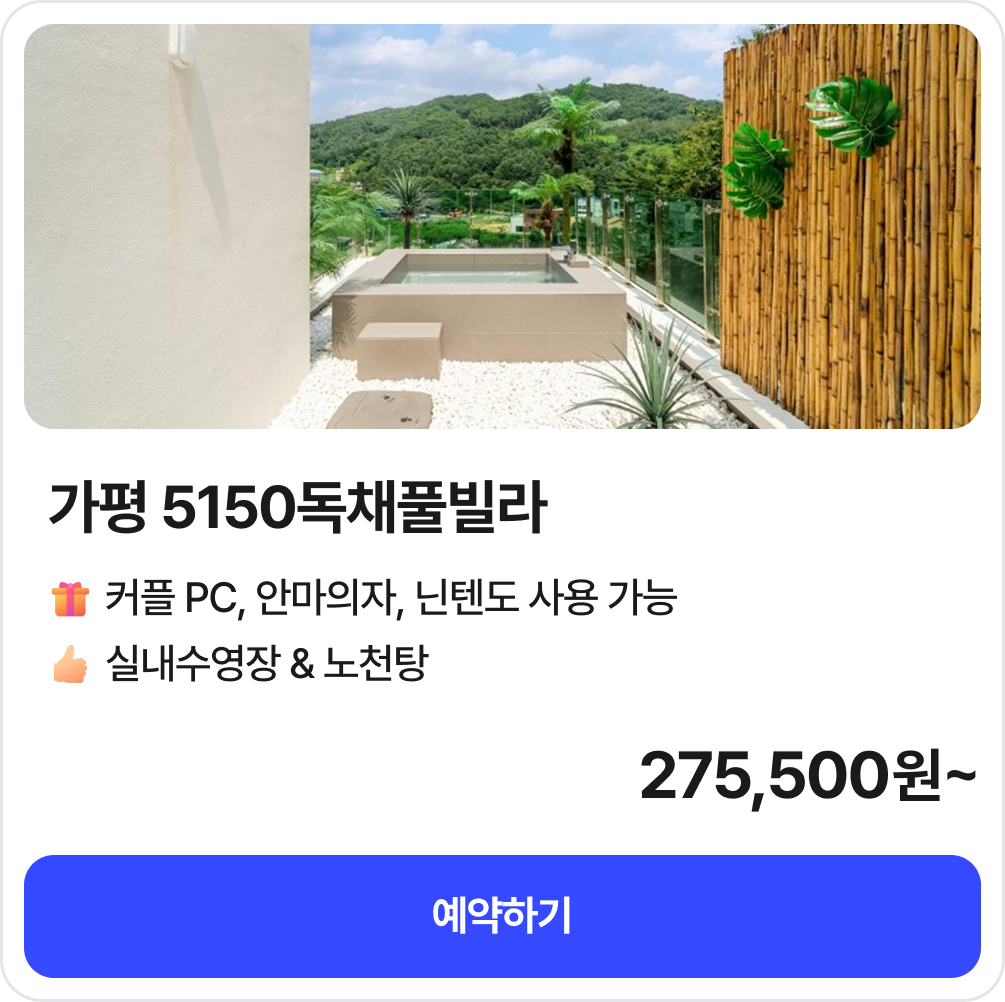1005x1002 pixels.
Task: Tap the 예약하기 booking button
Action: pyautogui.click(x=502, y=916)
